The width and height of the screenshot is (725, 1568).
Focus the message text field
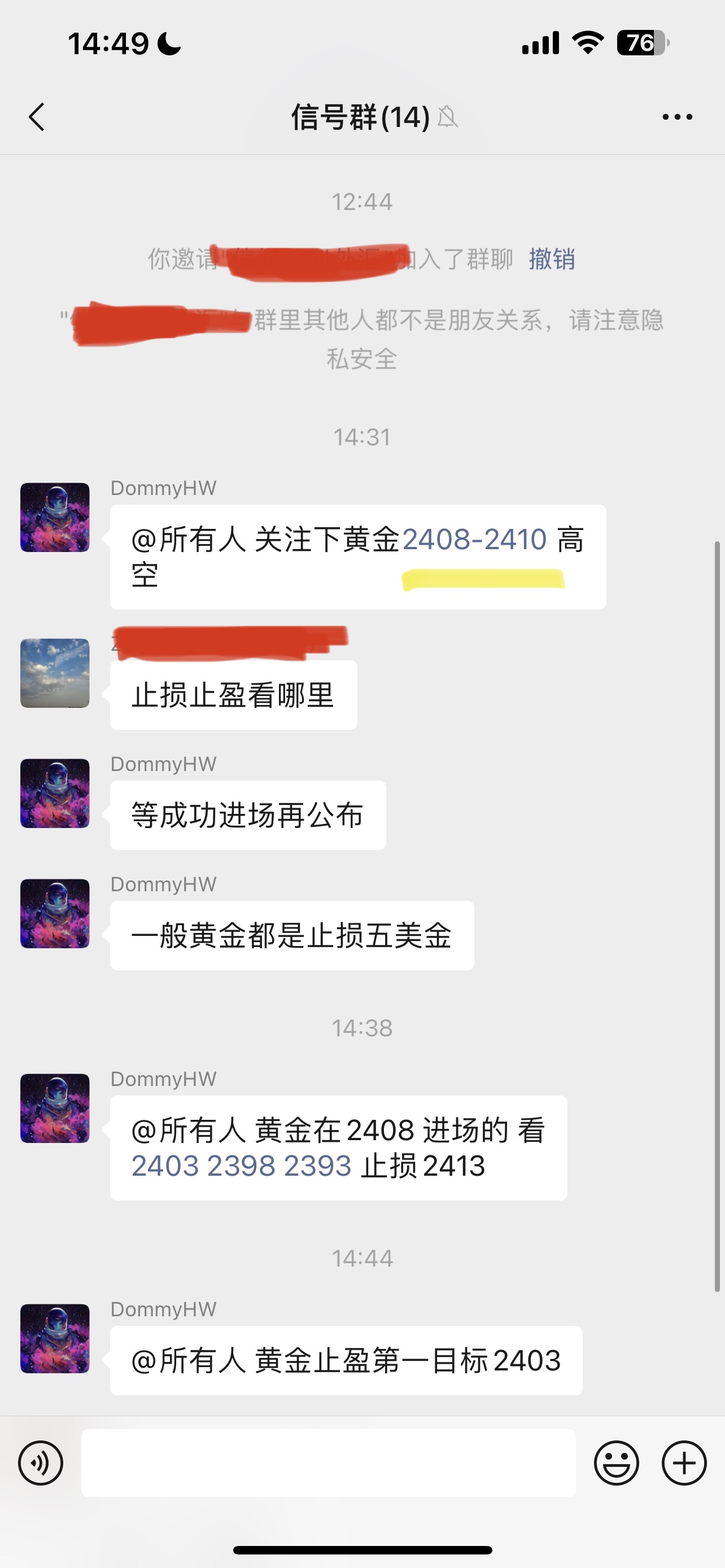coord(328,1462)
